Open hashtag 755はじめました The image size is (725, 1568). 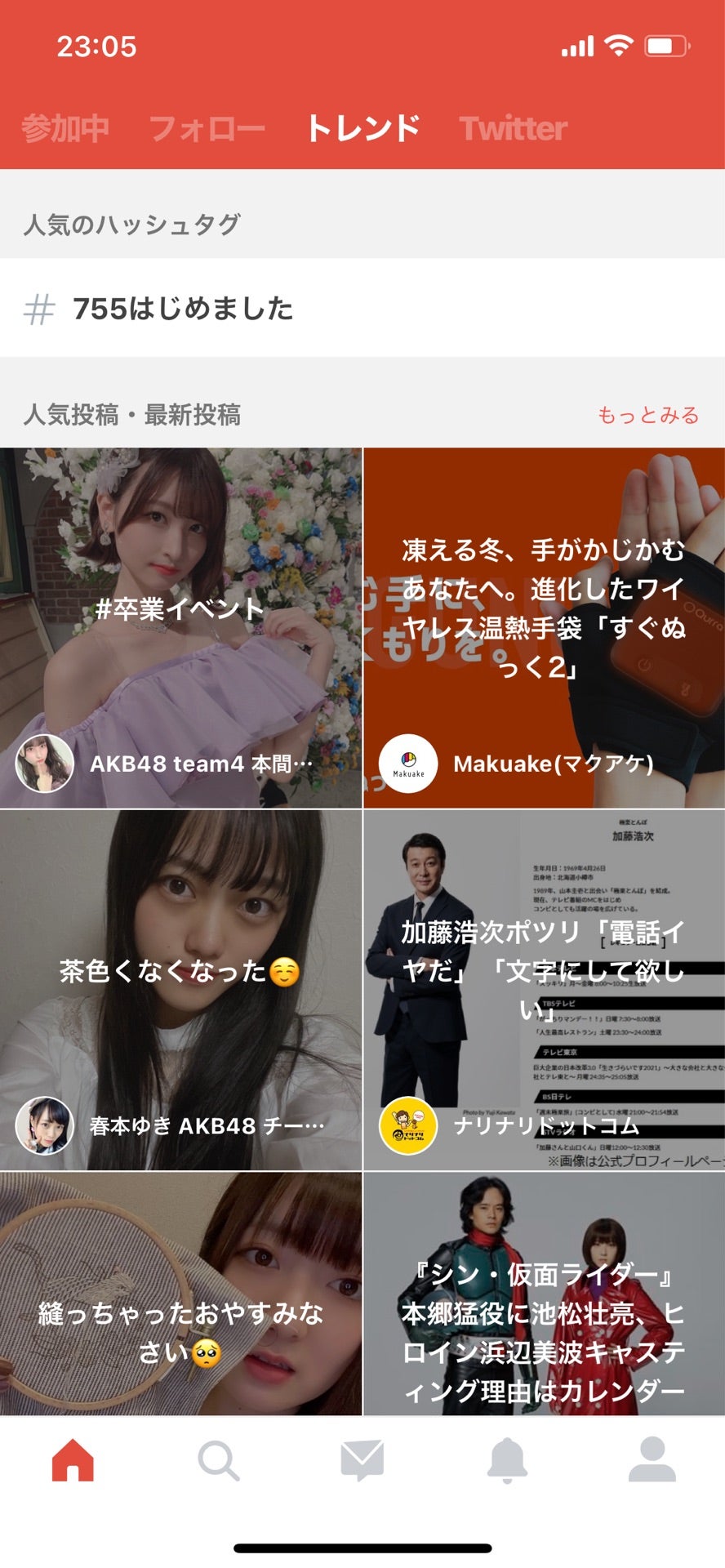[183, 309]
